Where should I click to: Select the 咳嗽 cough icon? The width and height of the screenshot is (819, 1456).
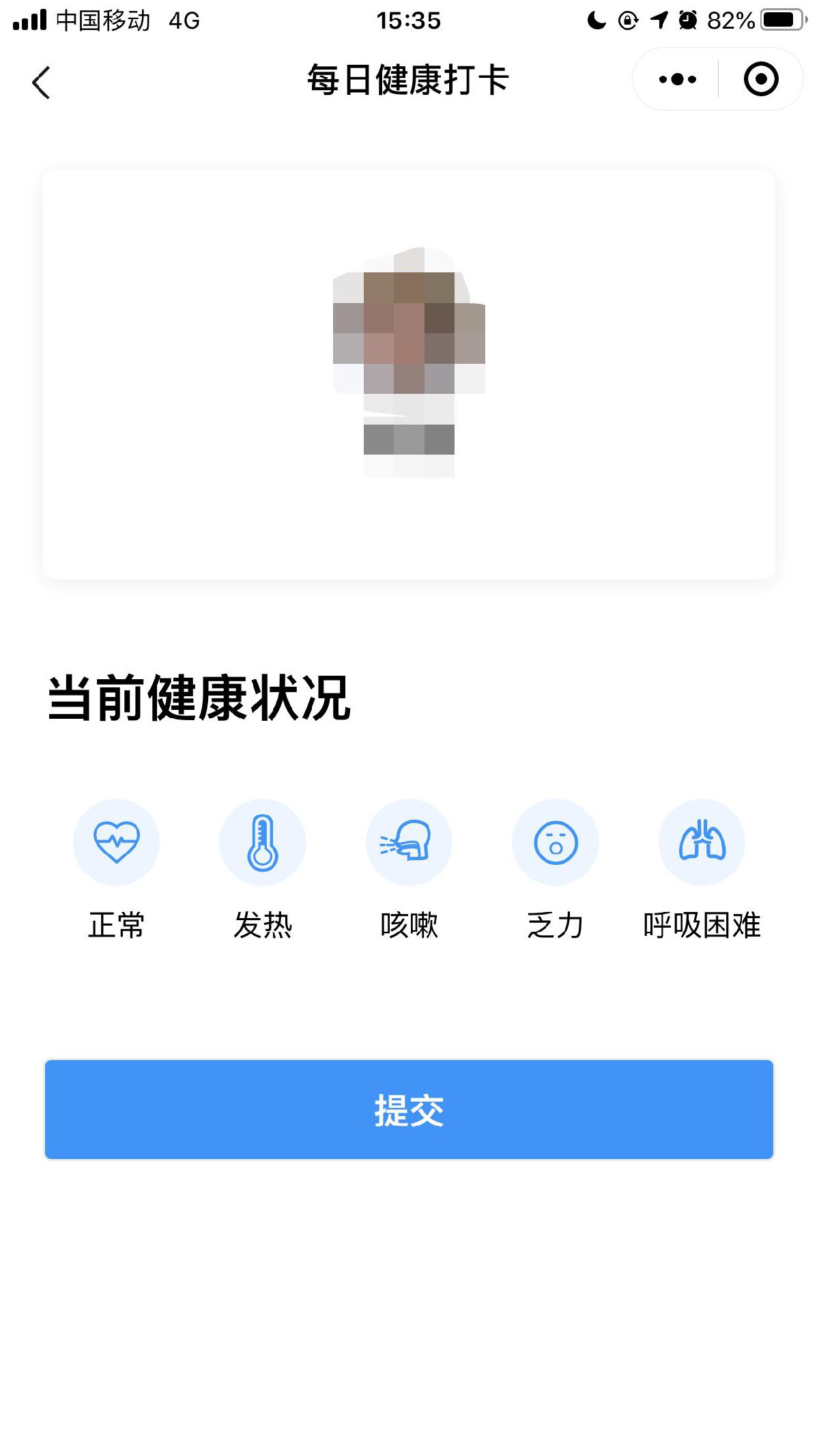[409, 842]
